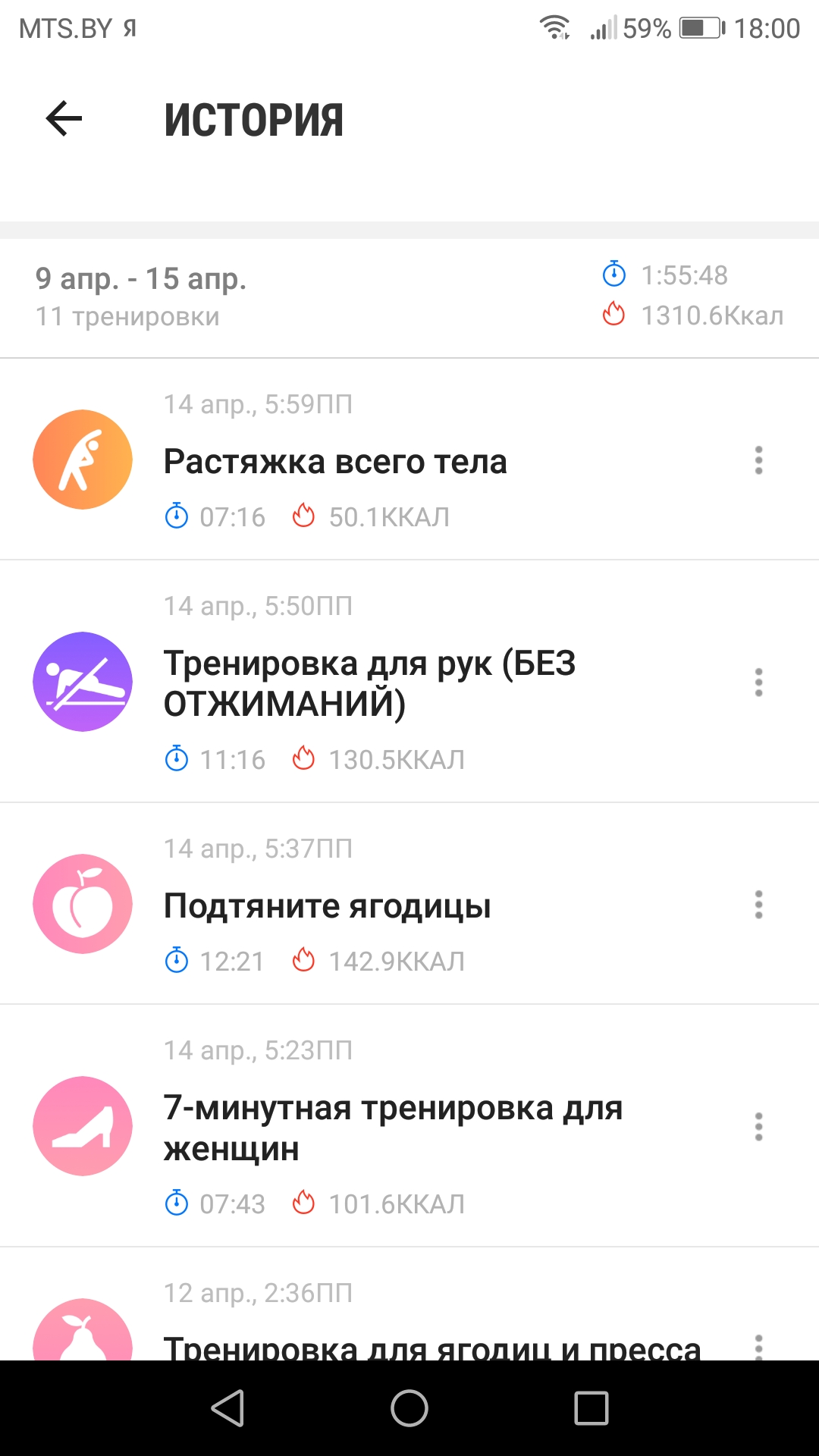Open the Растяжка всего тела workout entry
This screenshot has width=819, height=1456.
pos(335,461)
